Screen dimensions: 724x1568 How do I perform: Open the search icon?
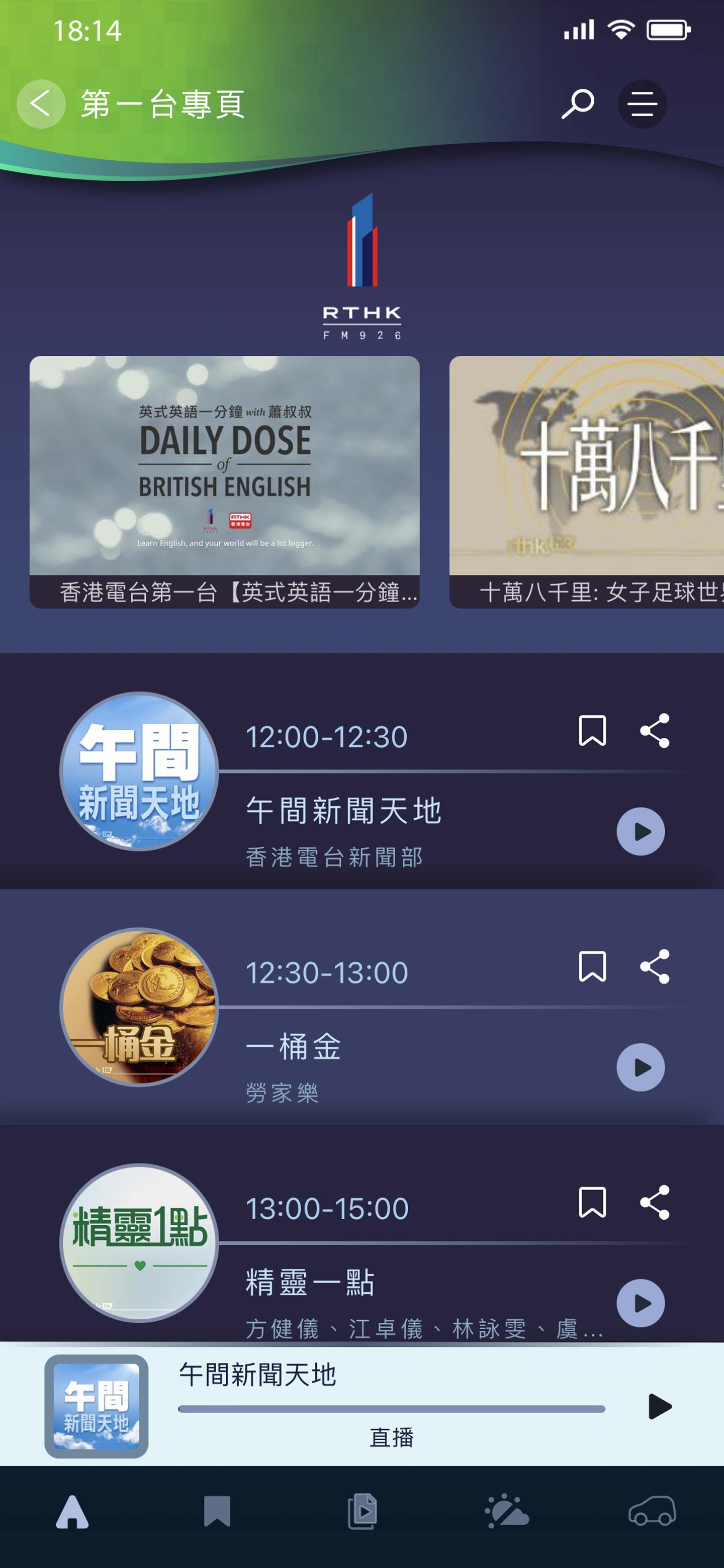[x=577, y=104]
